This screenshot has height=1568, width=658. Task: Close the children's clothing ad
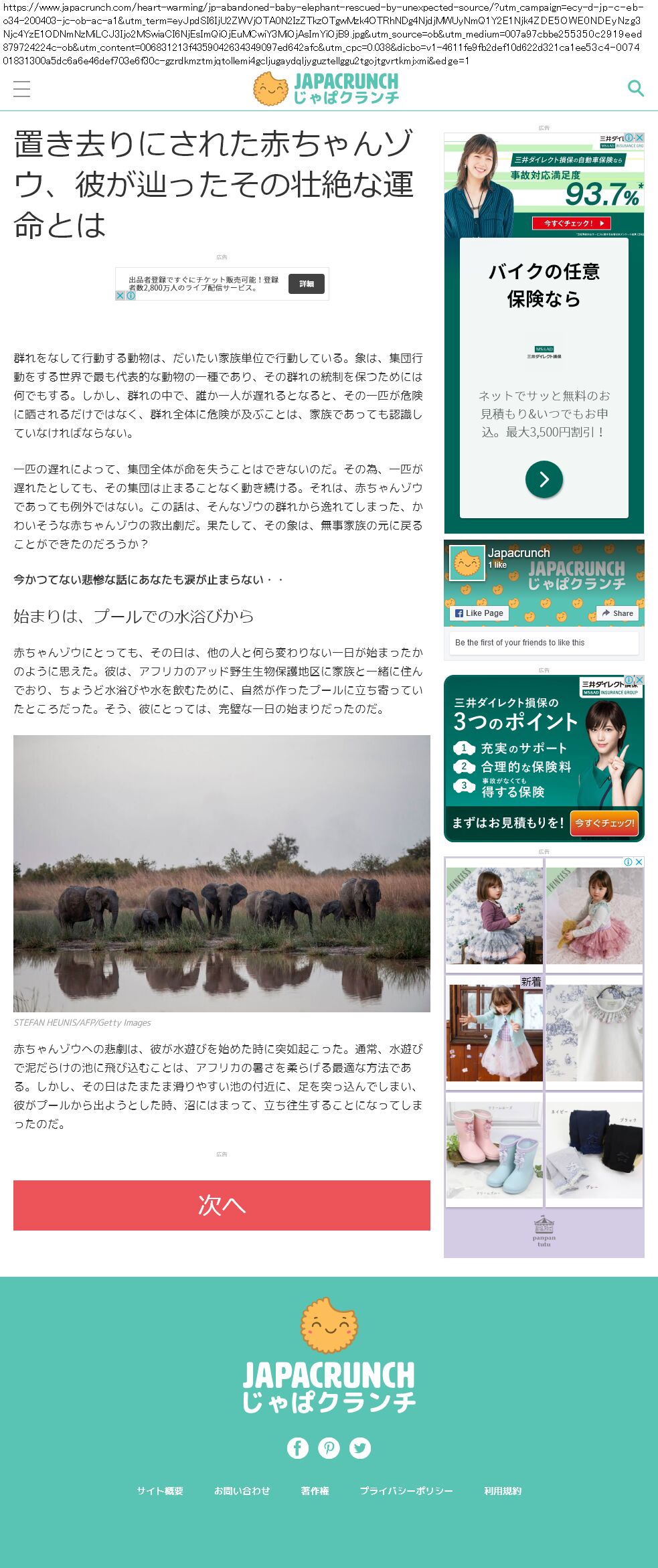point(639,862)
